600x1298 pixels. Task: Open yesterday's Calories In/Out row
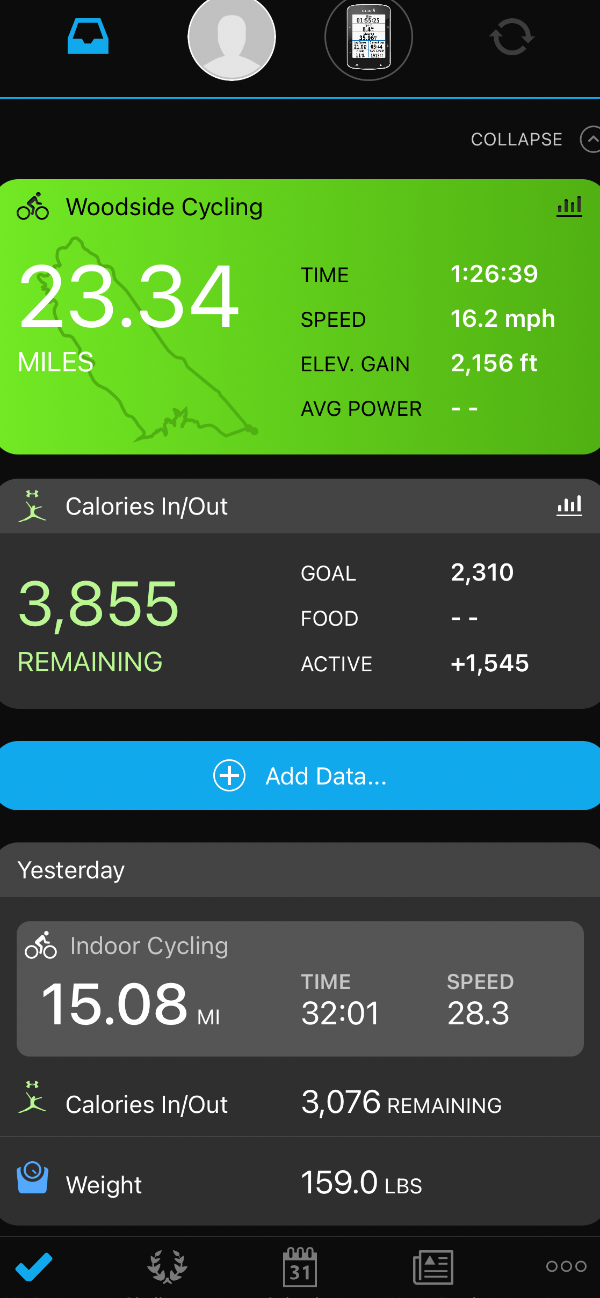click(300, 1104)
